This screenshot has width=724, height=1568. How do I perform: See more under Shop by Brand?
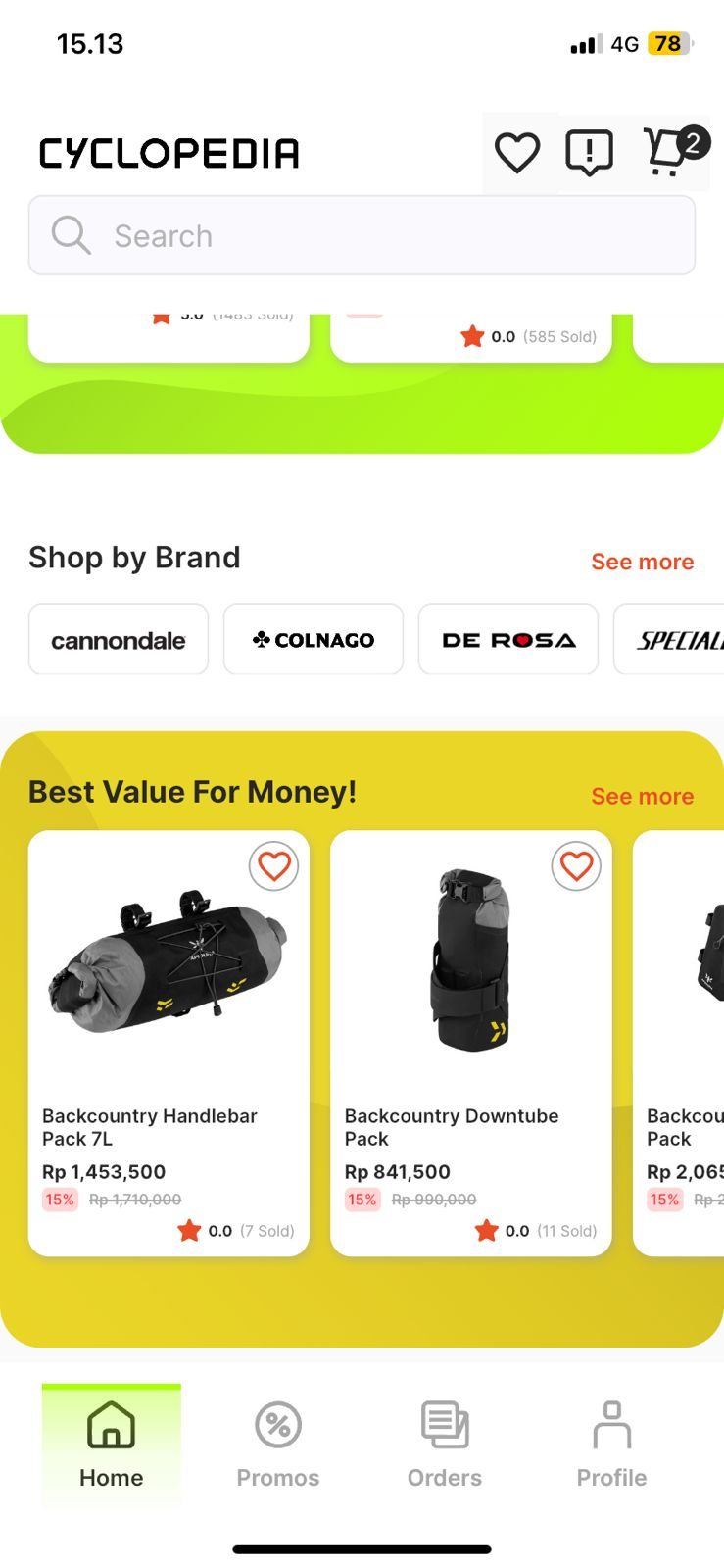[x=642, y=562]
